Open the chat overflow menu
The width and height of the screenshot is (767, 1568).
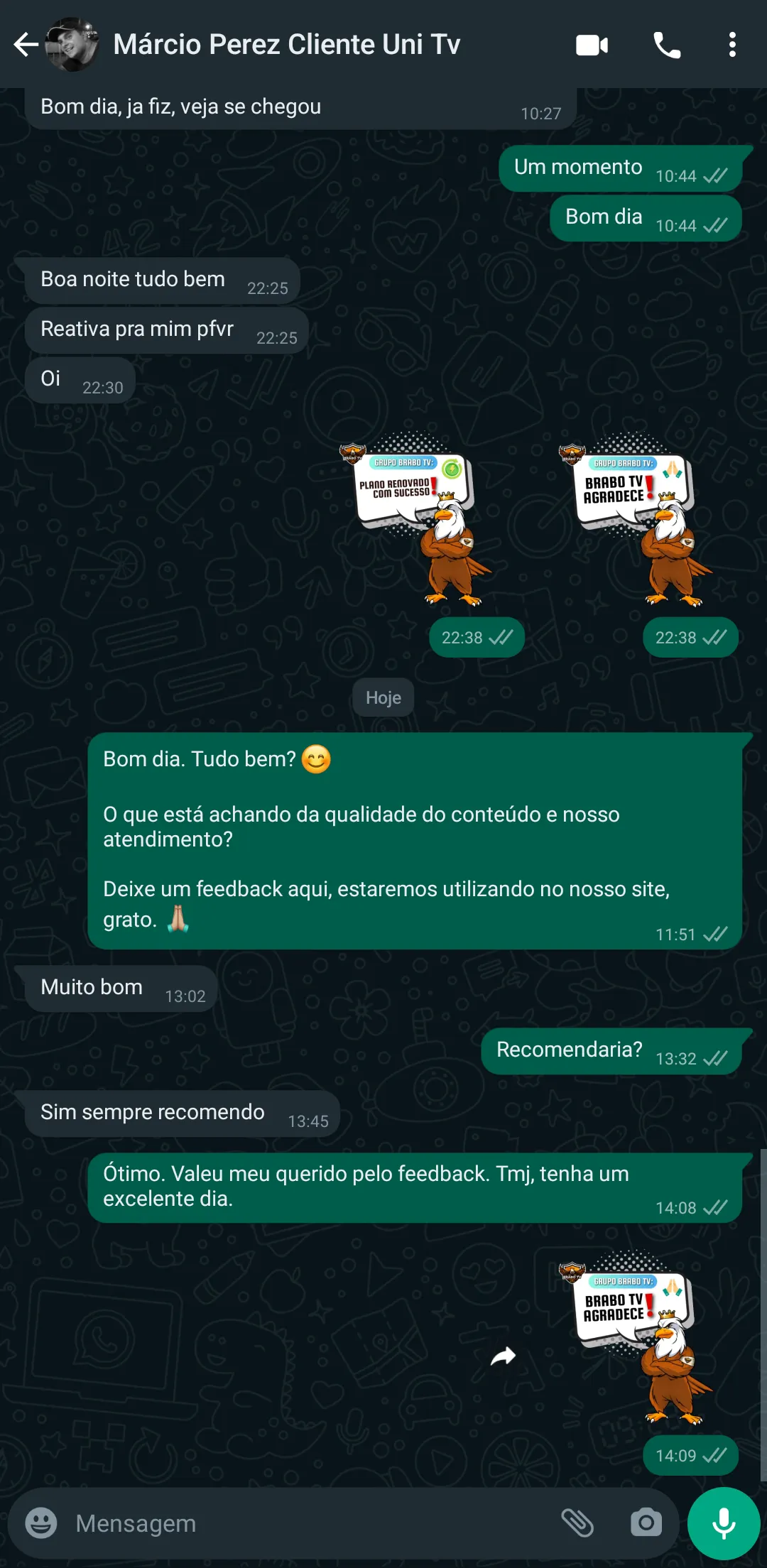[x=732, y=45]
